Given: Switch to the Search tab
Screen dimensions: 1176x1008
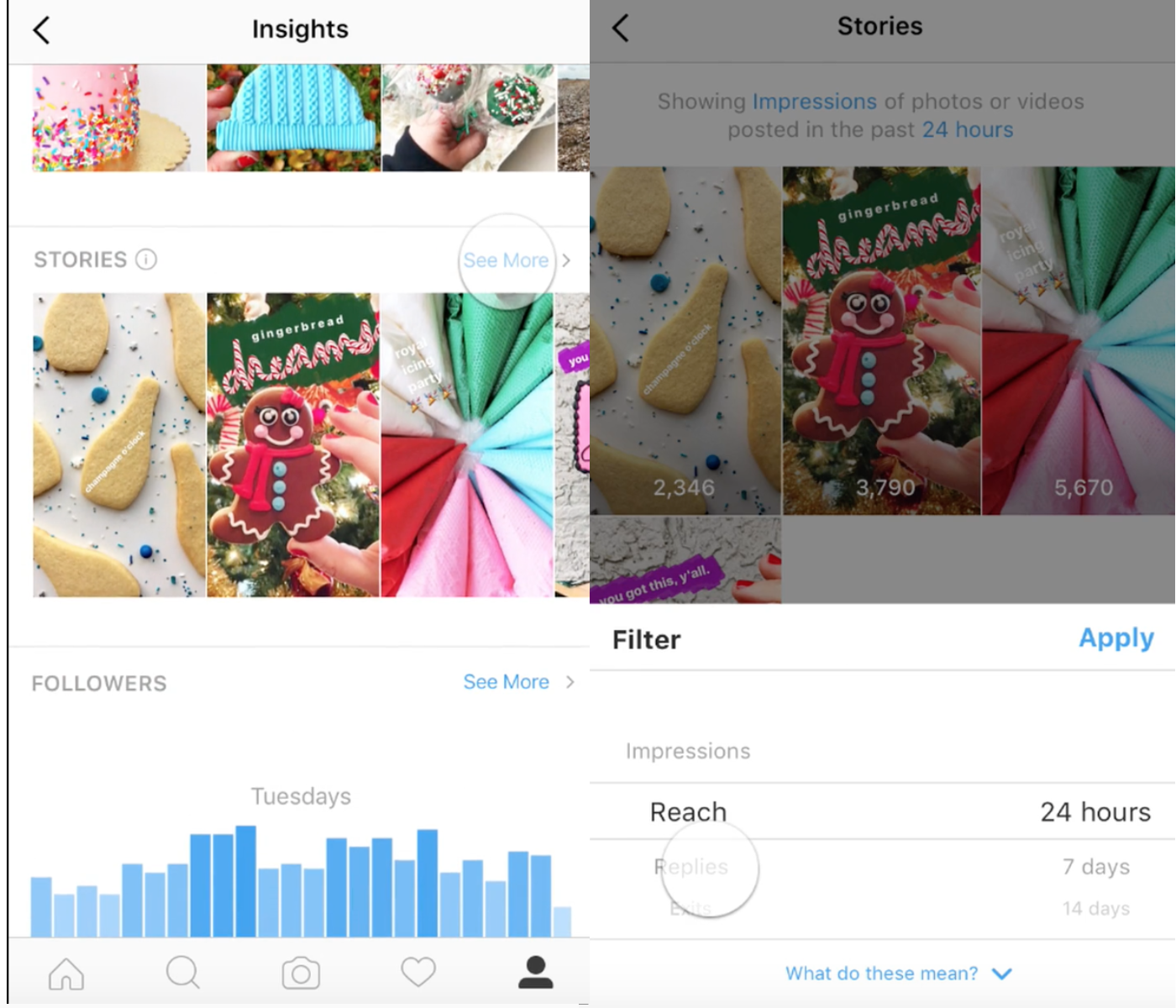Looking at the screenshot, I should (x=182, y=974).
